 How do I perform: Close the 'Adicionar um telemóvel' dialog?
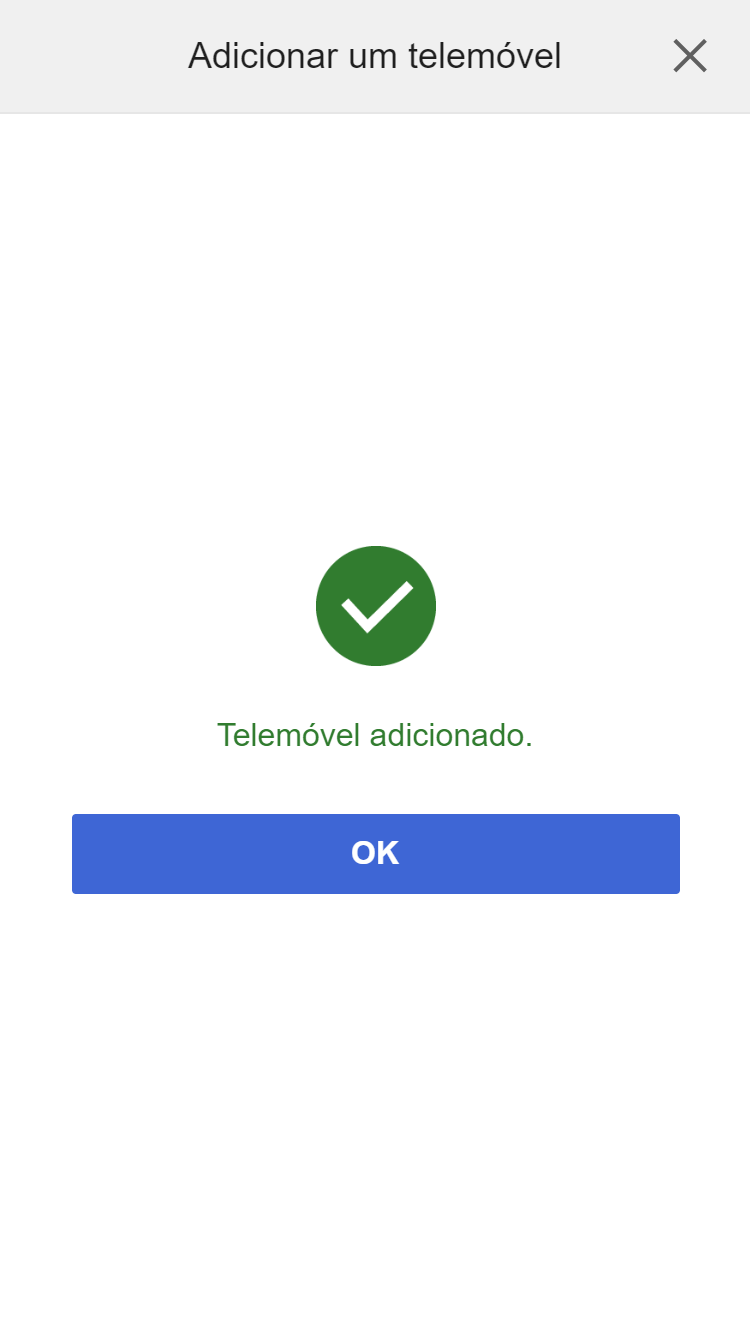tap(690, 56)
